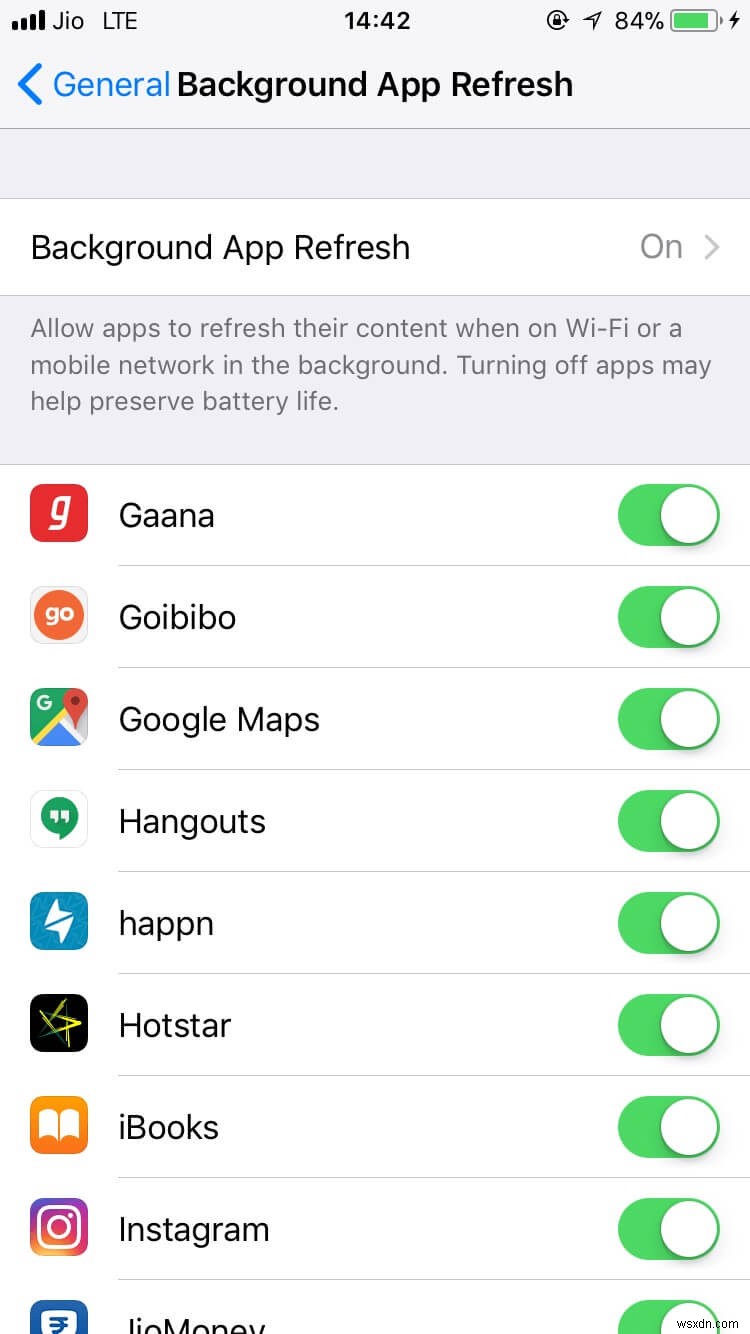
Task: Tap the Google Maps app icon
Action: [58, 717]
